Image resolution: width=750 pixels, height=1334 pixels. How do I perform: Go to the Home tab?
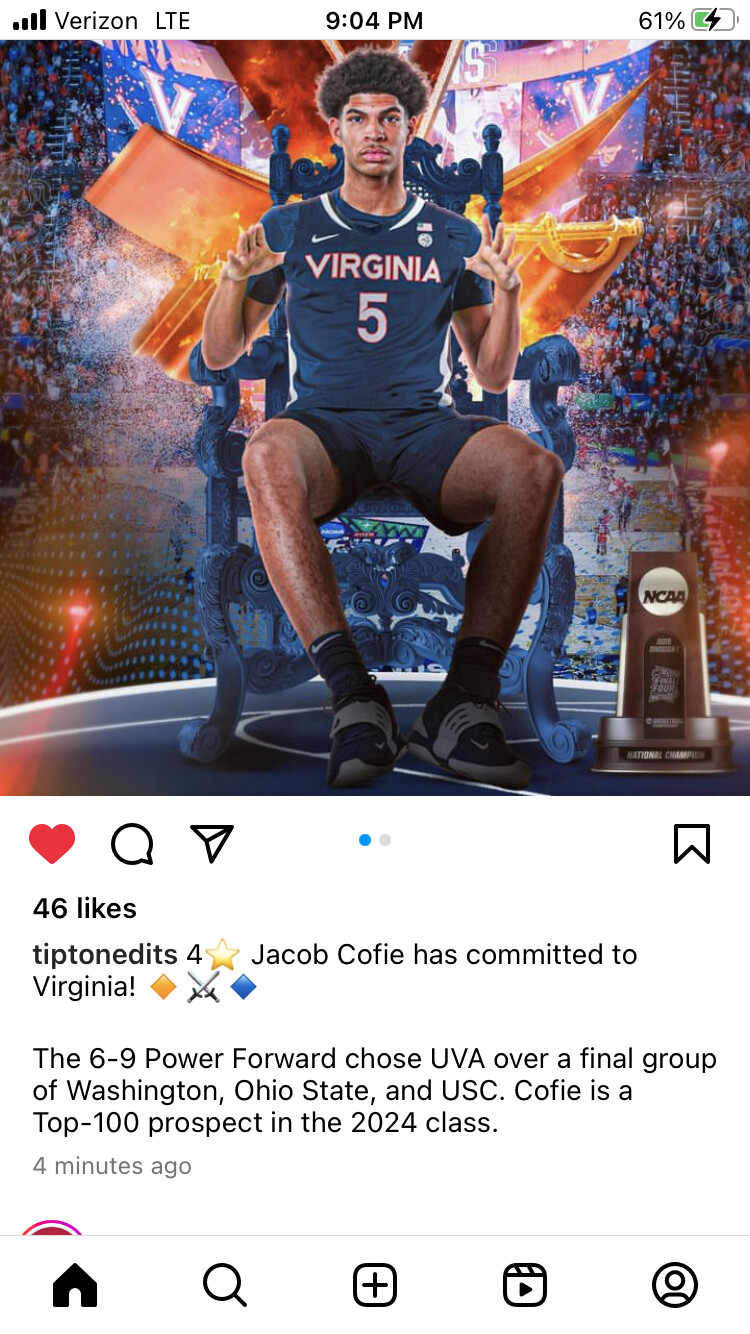tap(75, 1285)
